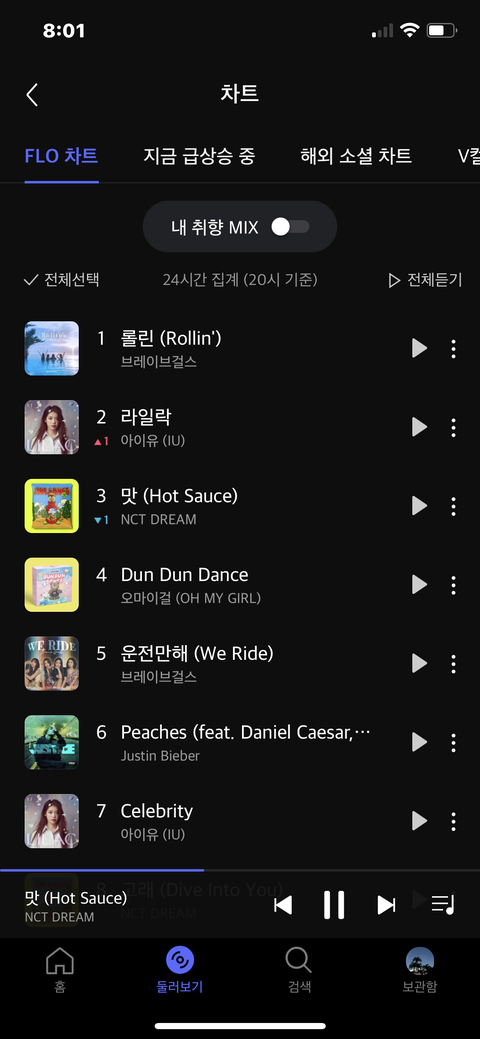Open the playlist queue icon

443,904
